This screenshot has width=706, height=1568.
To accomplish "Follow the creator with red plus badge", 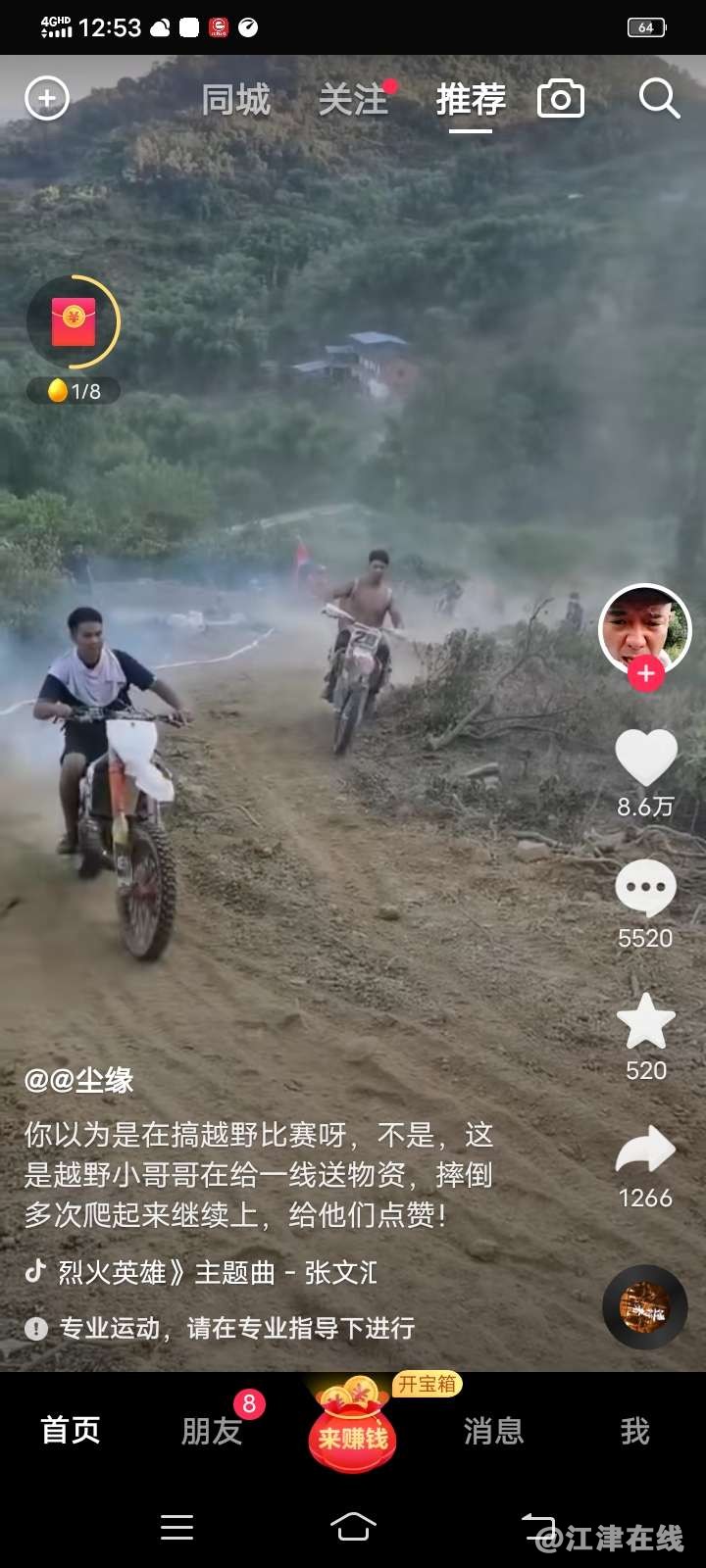I will click(x=645, y=674).
